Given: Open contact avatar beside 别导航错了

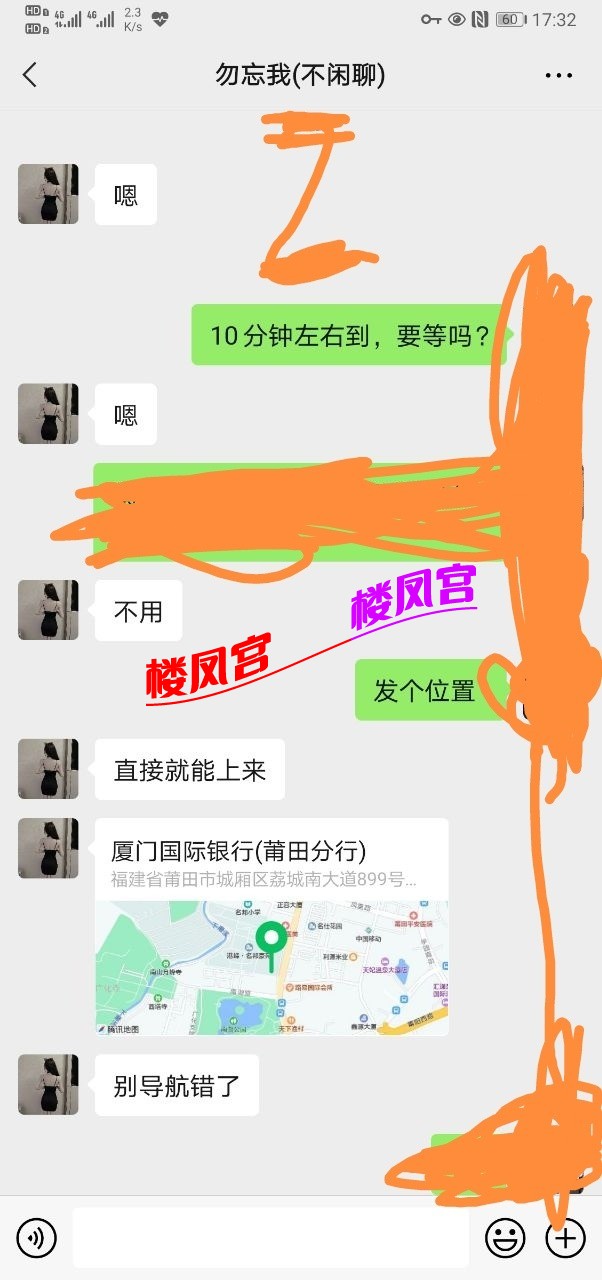Looking at the screenshot, I should pyautogui.click(x=48, y=1084).
